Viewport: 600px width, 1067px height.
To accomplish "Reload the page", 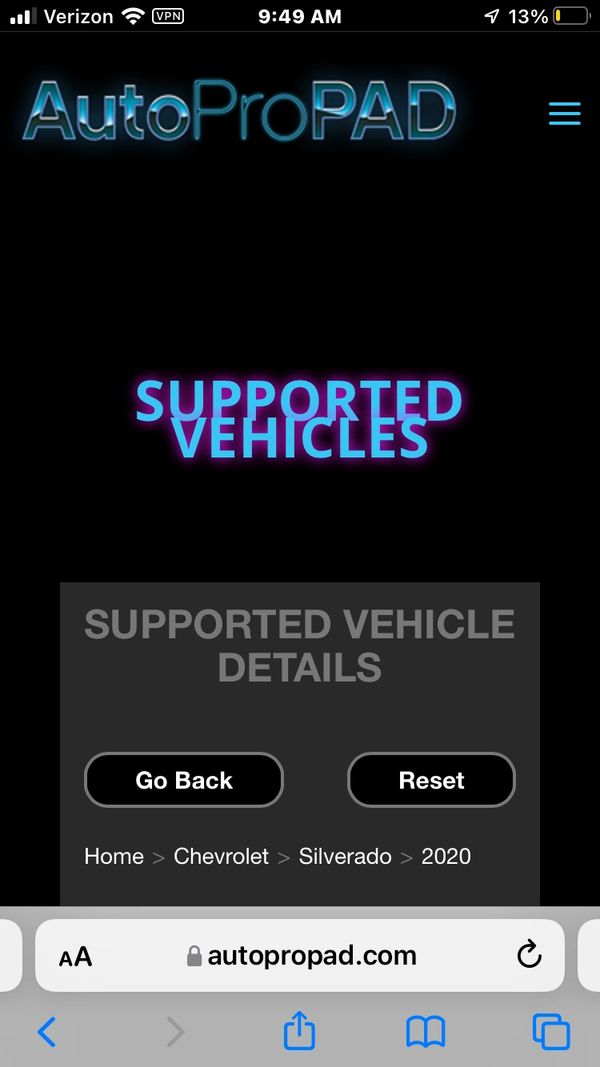I will pos(529,955).
